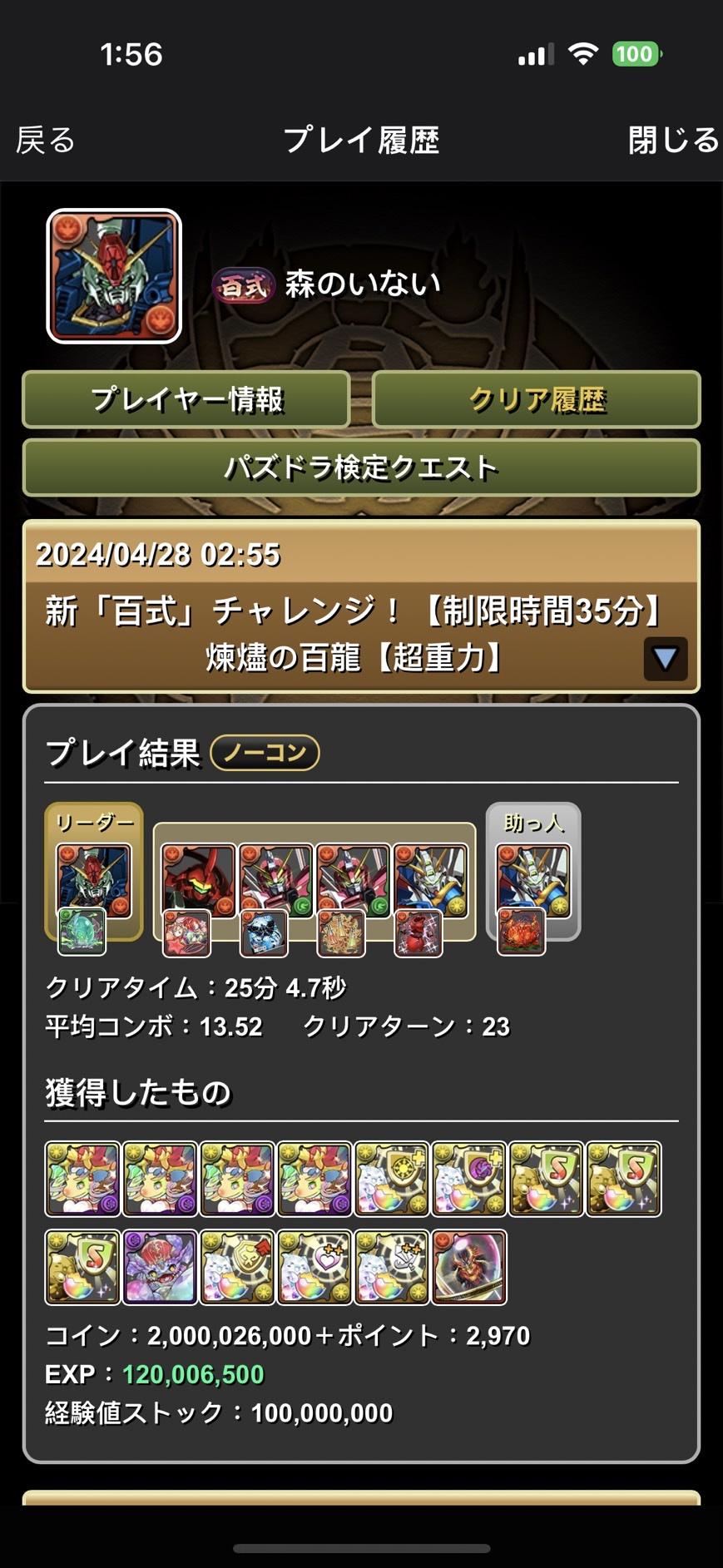The height and width of the screenshot is (1568, 723).
Task: View the leader monster in the team
Action: coord(93,881)
